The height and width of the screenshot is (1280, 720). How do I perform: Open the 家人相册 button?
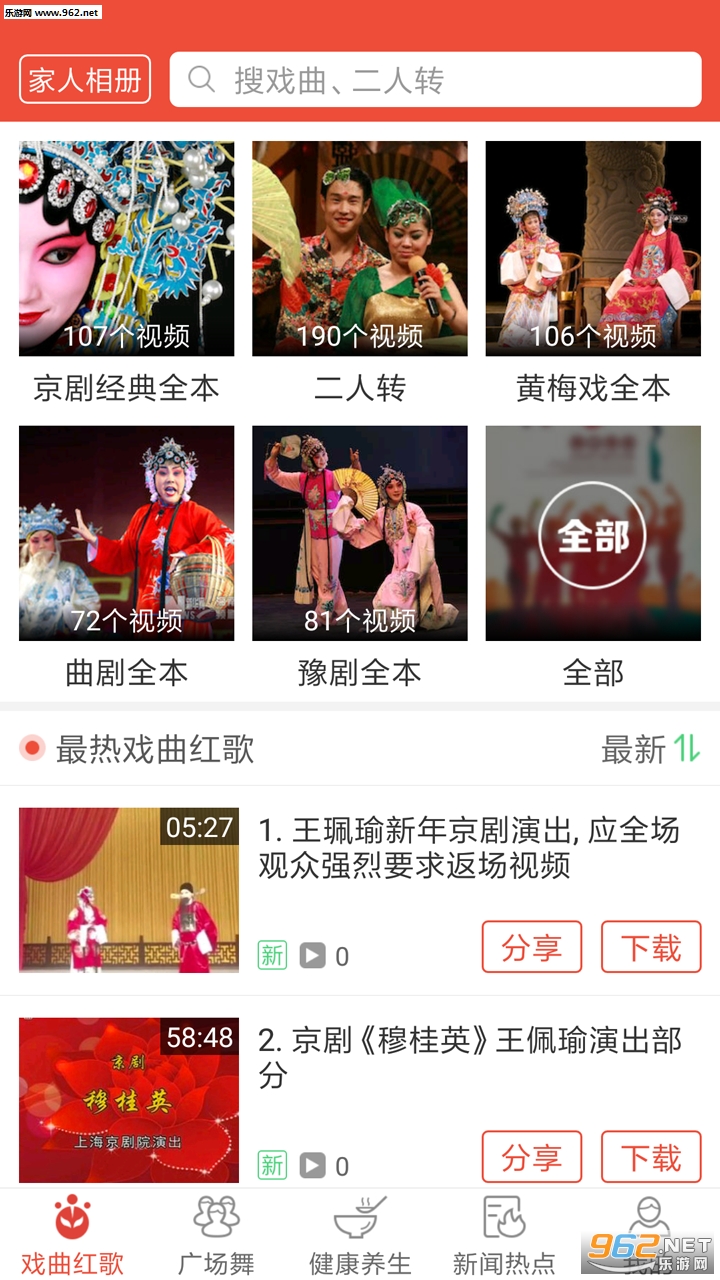pos(85,80)
